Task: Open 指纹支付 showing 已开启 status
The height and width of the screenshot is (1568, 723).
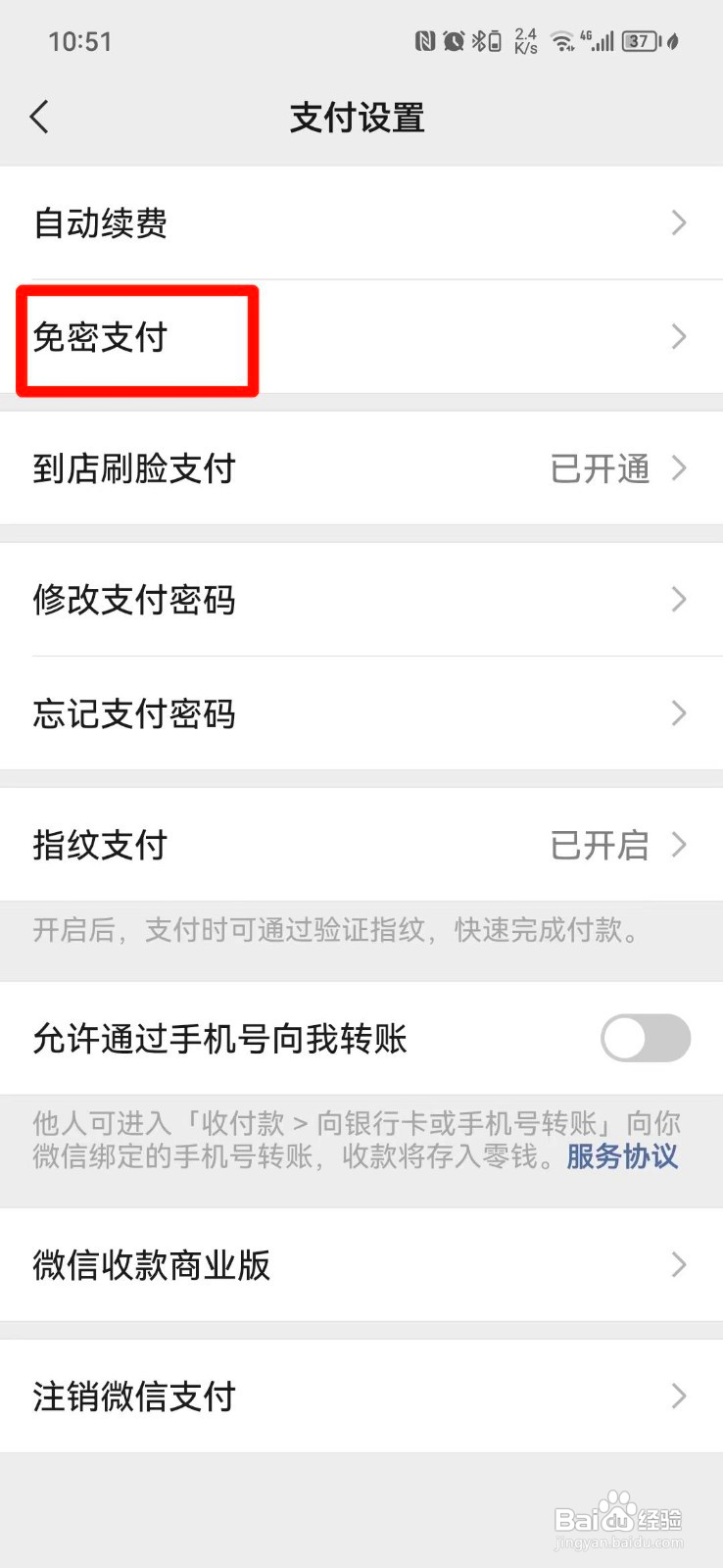Action: 361,845
